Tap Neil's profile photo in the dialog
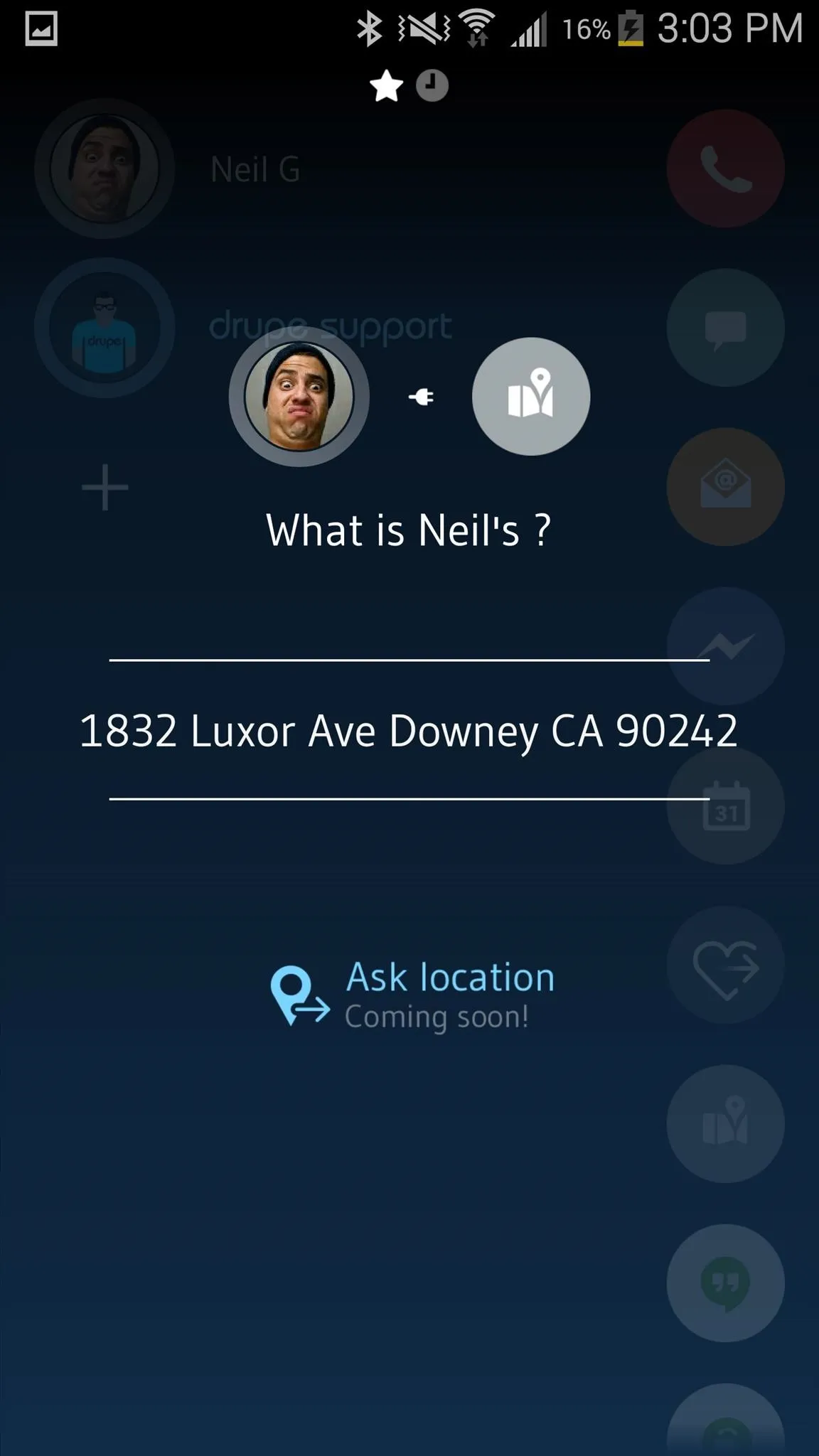The height and width of the screenshot is (1456, 819). coord(299,396)
